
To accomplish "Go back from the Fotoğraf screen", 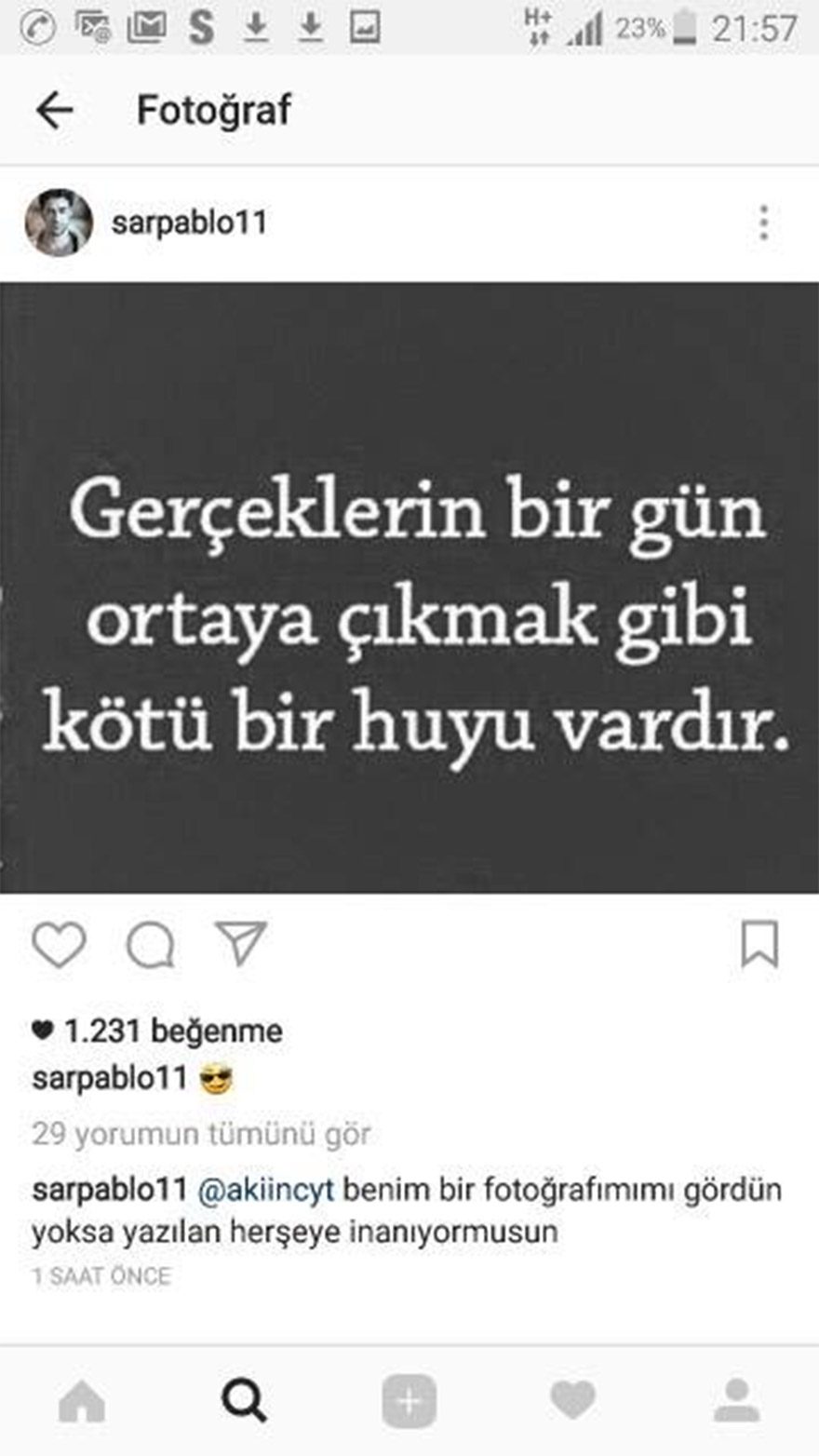I will click(54, 111).
